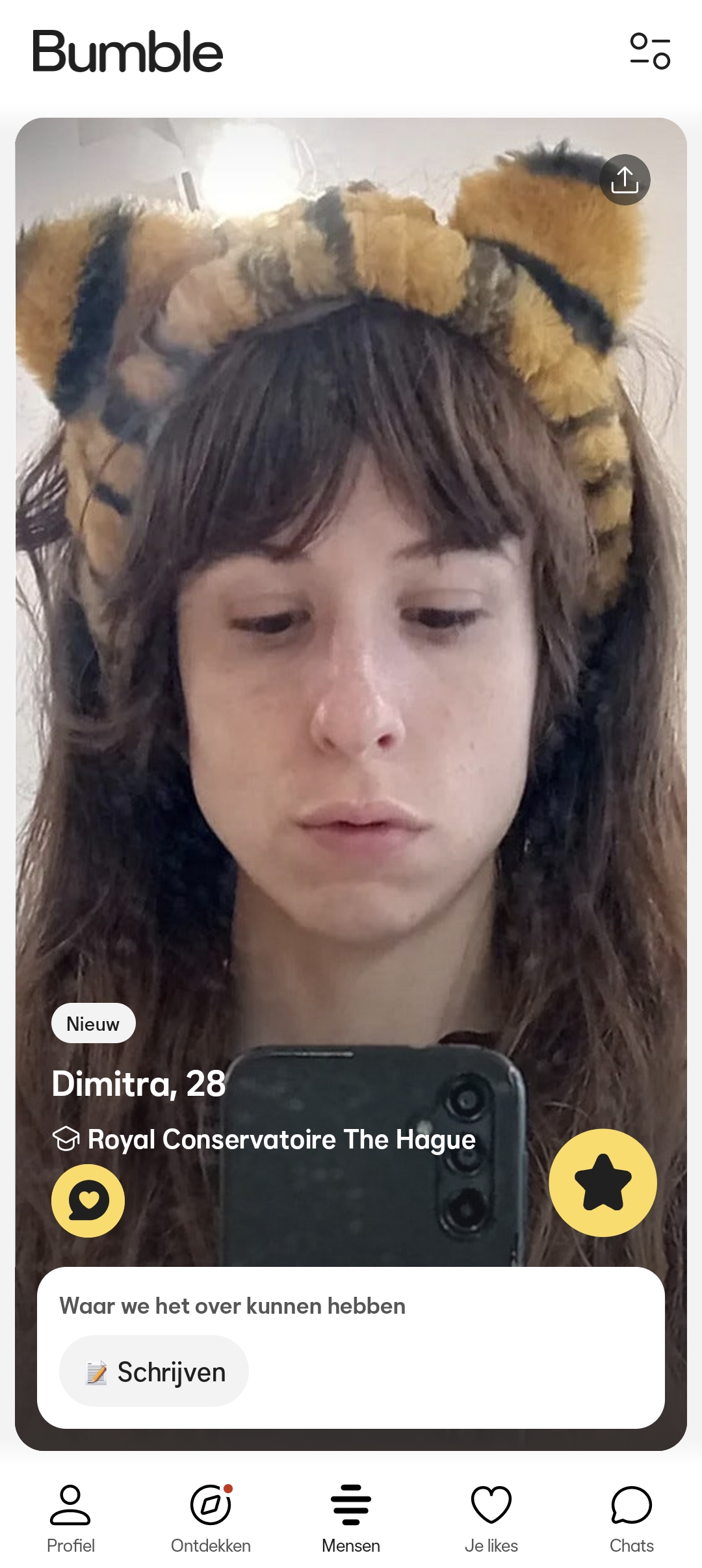The image size is (702, 1568).
Task: Share Dimitra's profile
Action: (625, 179)
